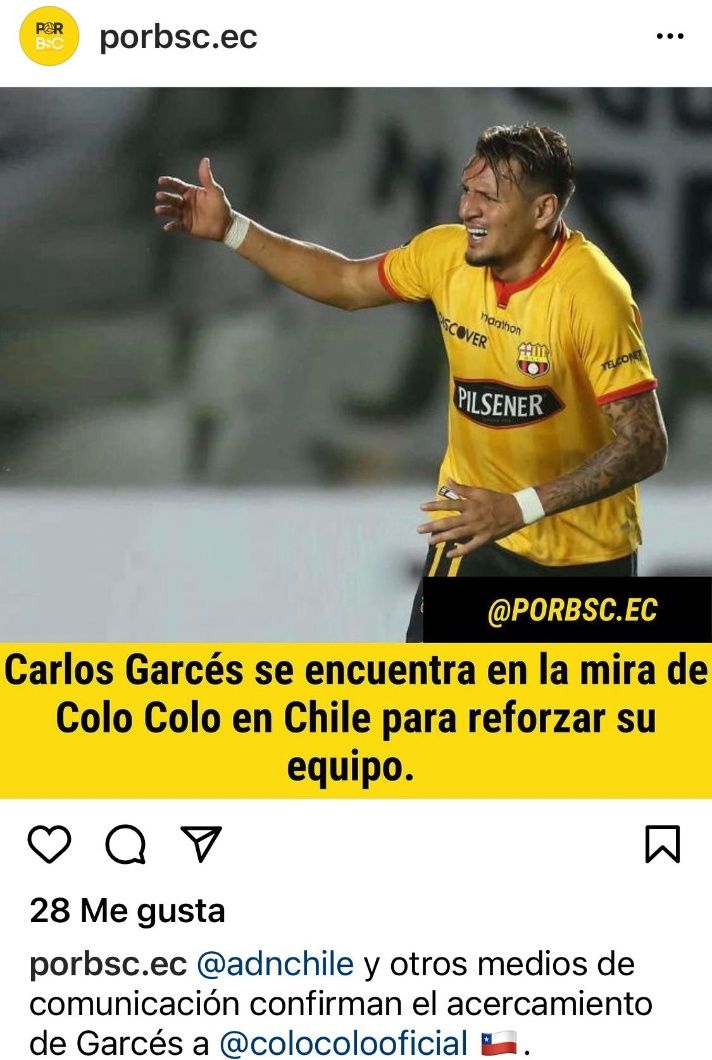Open the porbsc.ec profile avatar
The width and height of the screenshot is (712, 1060).
(x=49, y=36)
